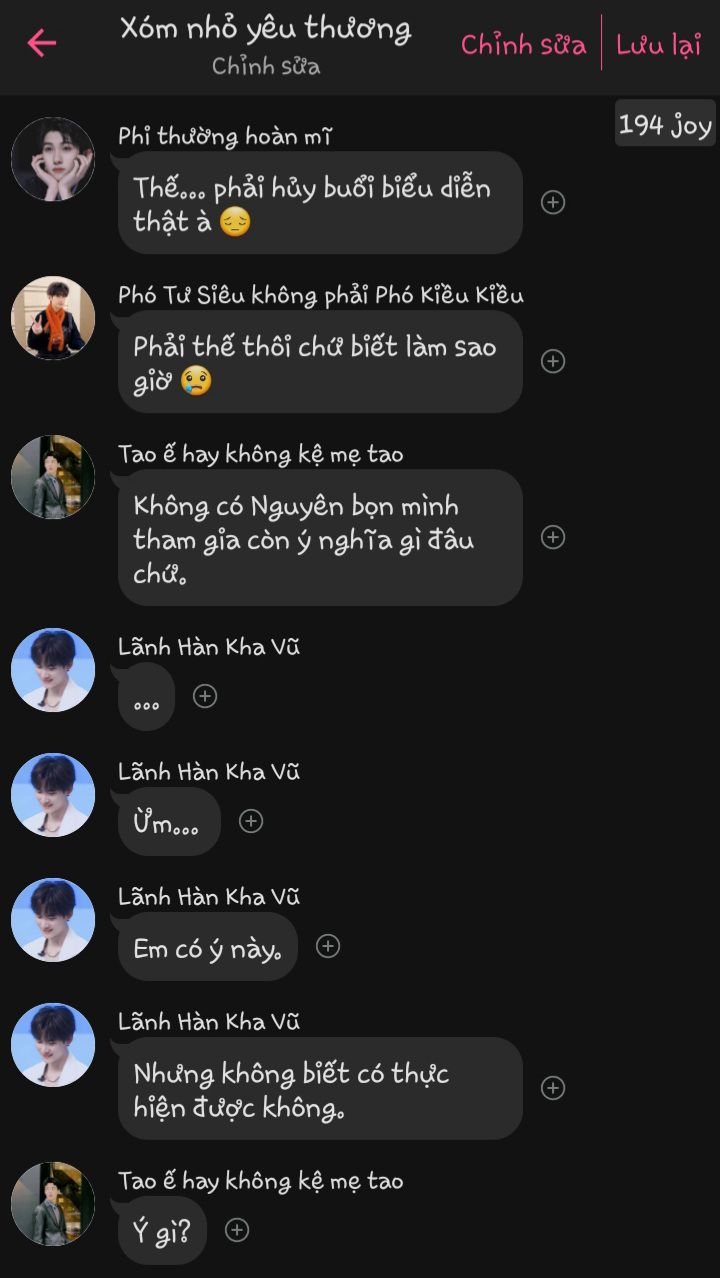Tap plus icon beside "Không có Nguyên" message
This screenshot has height=1278, width=720.
553,537
